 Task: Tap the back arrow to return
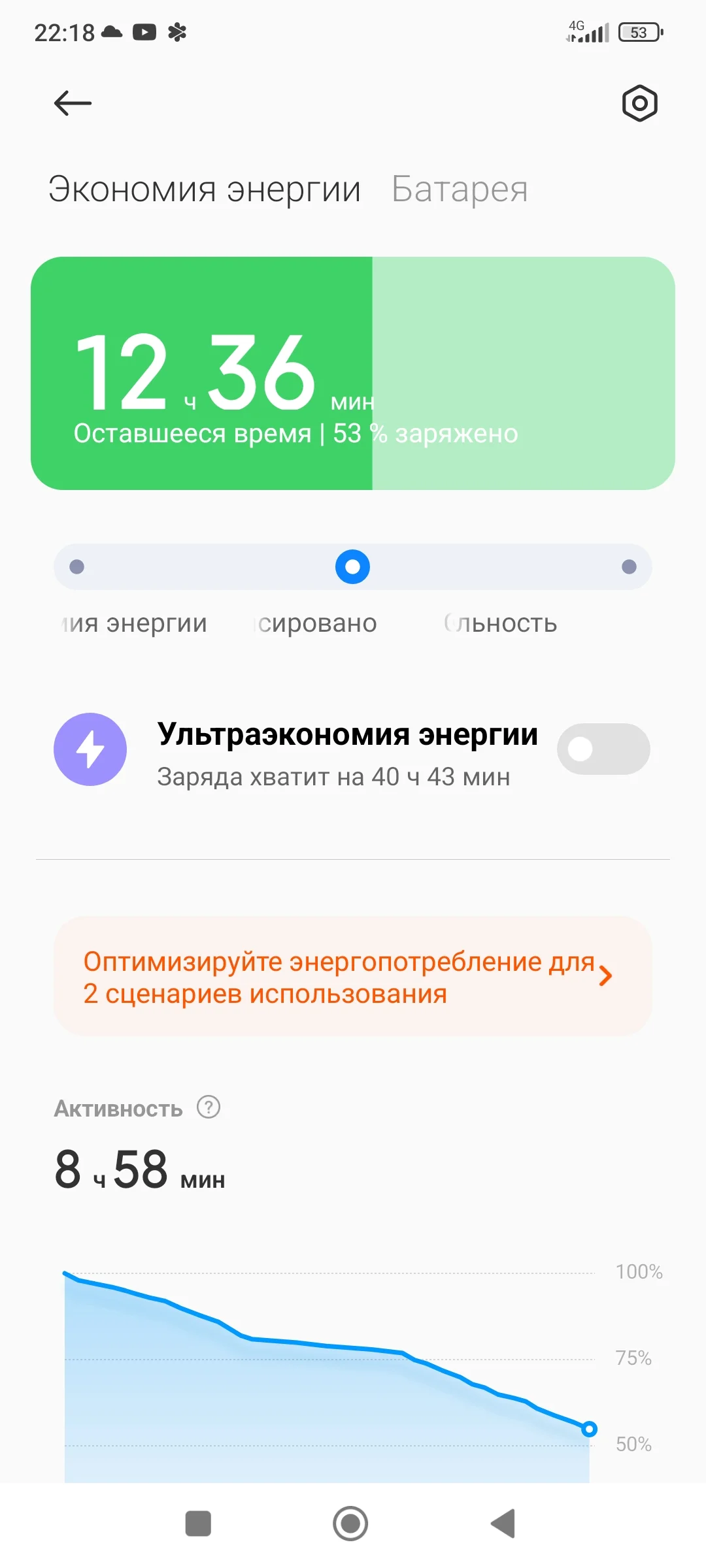(72, 103)
